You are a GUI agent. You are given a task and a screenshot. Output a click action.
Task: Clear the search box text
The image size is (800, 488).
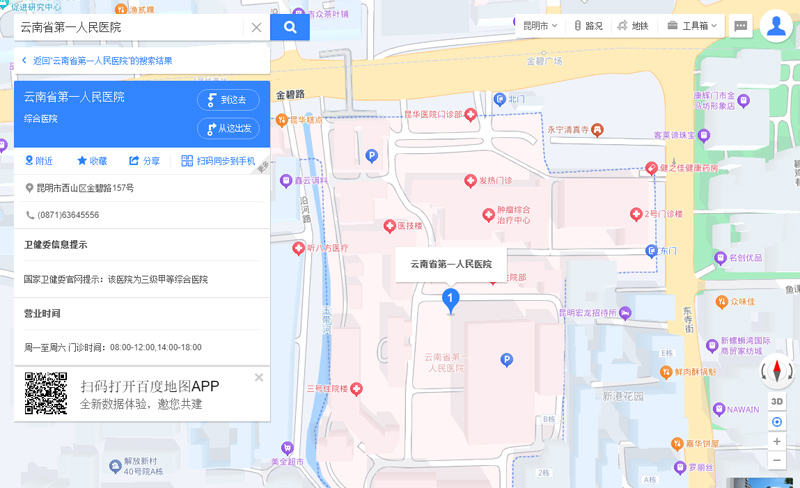tap(256, 27)
